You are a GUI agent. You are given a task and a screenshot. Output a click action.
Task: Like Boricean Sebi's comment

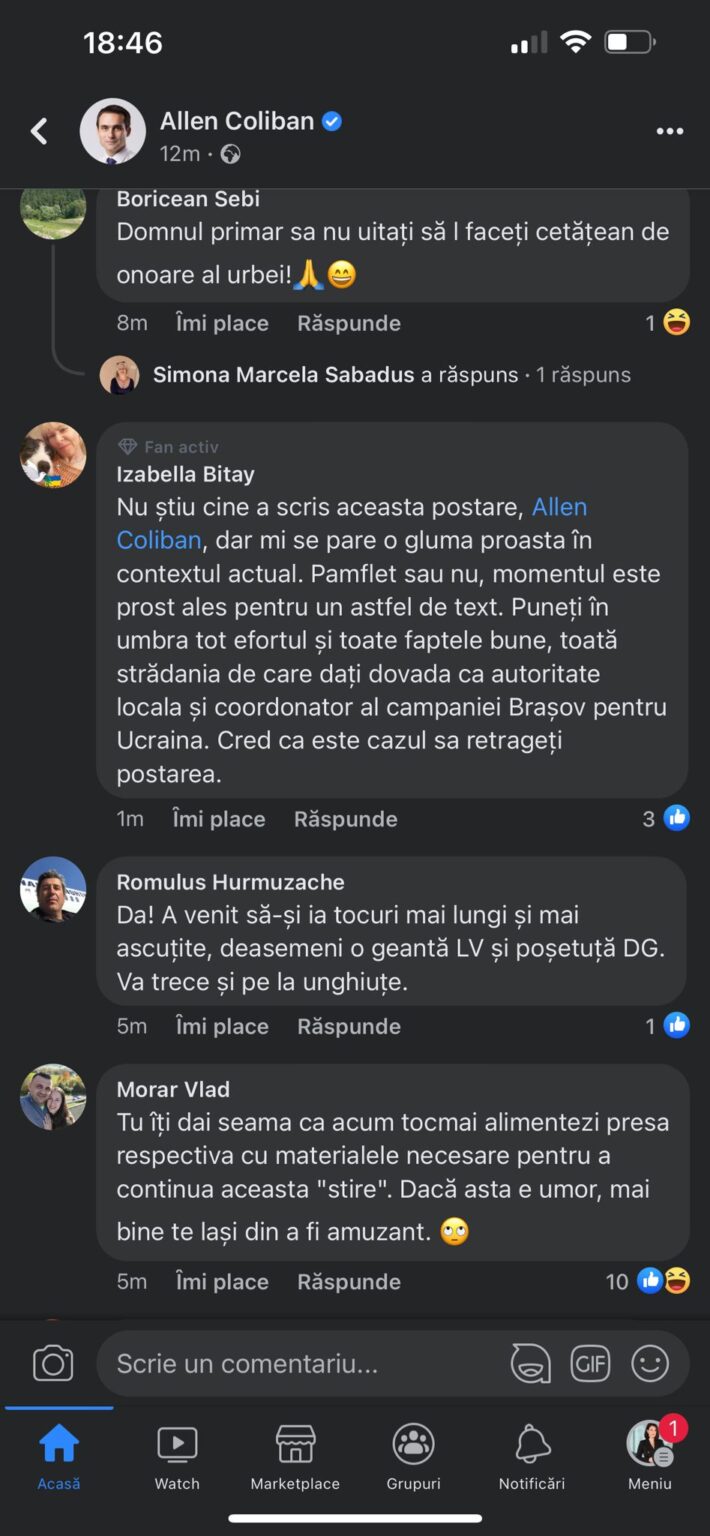coord(221,323)
